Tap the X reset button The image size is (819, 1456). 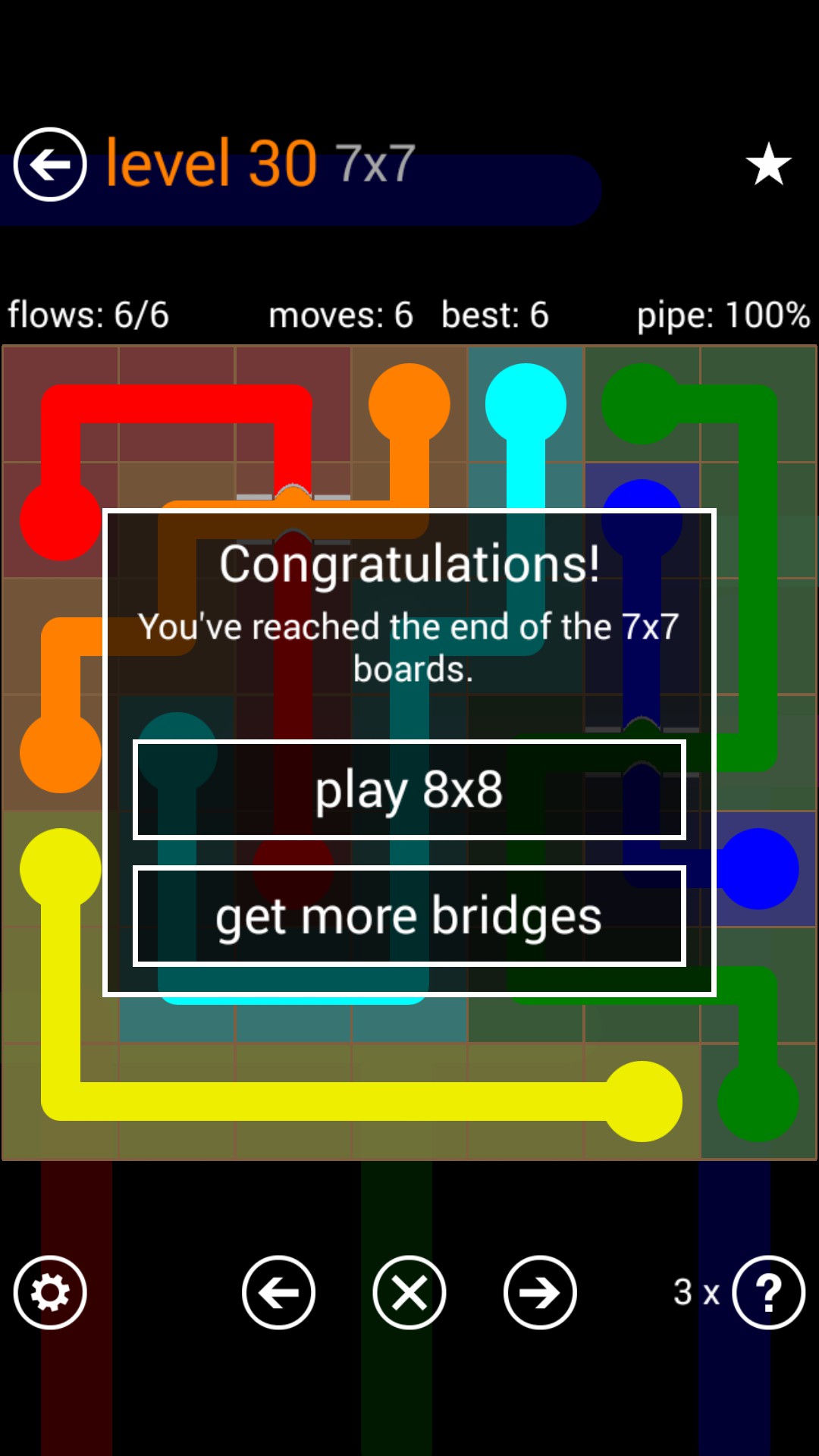click(x=409, y=1292)
